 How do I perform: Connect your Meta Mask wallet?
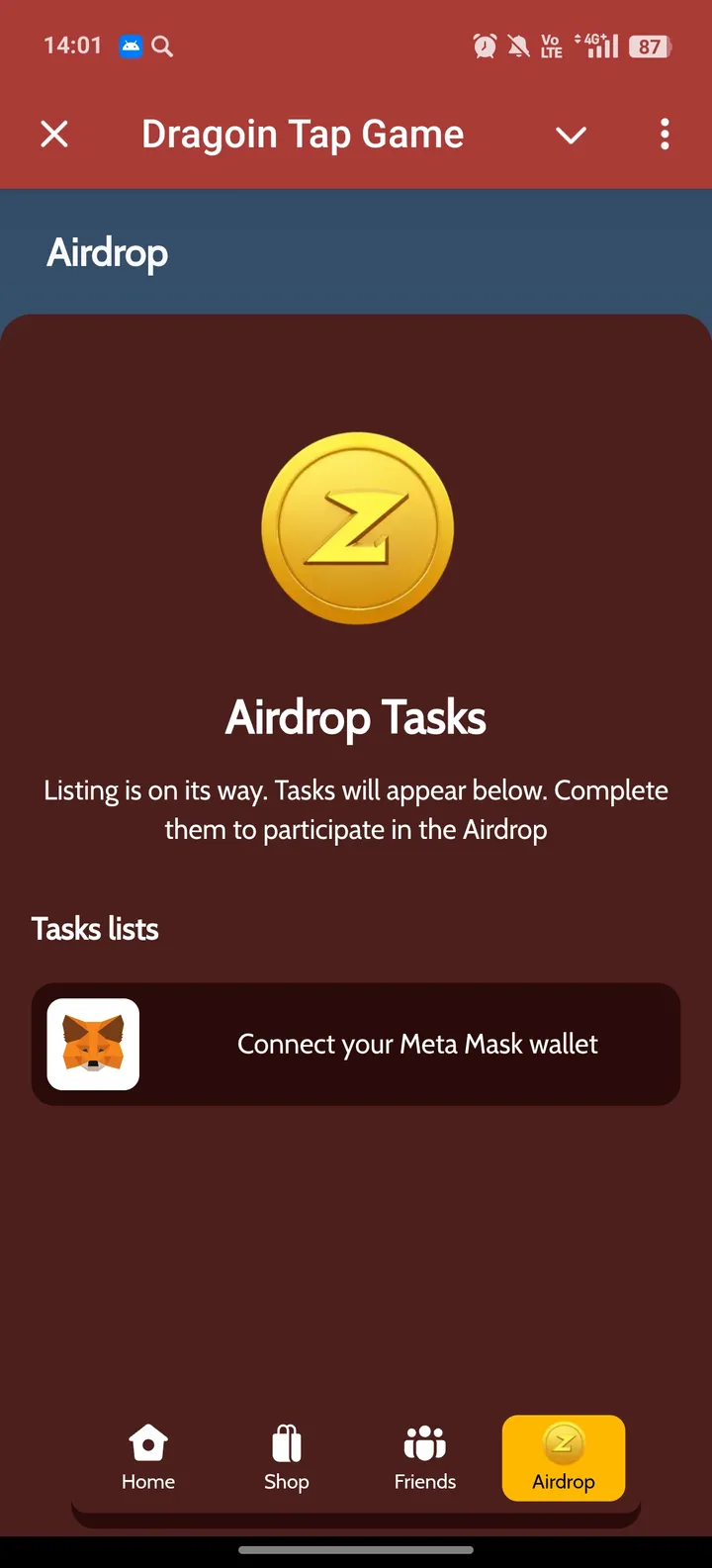pyautogui.click(x=356, y=1044)
